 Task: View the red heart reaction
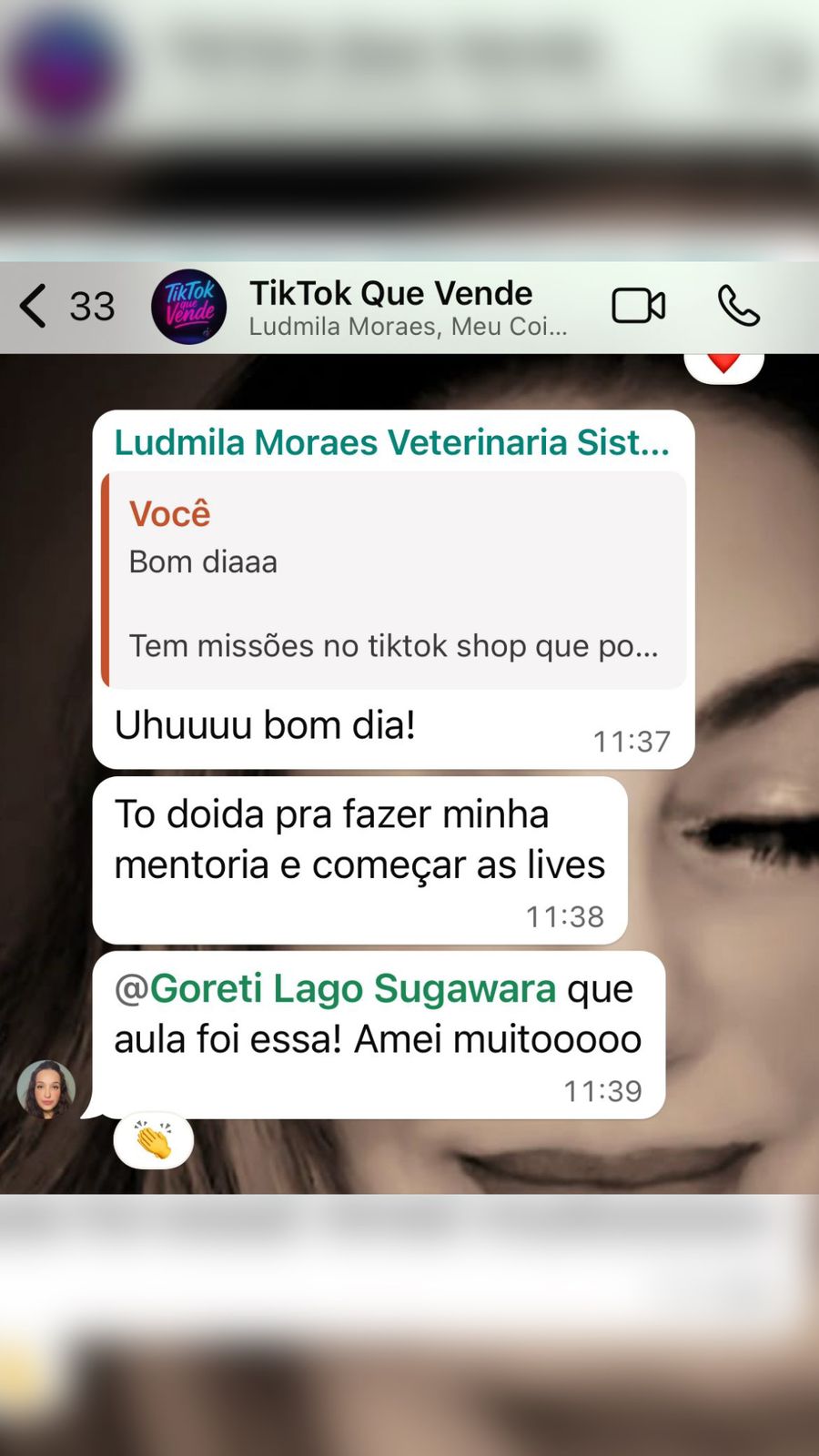click(x=723, y=364)
